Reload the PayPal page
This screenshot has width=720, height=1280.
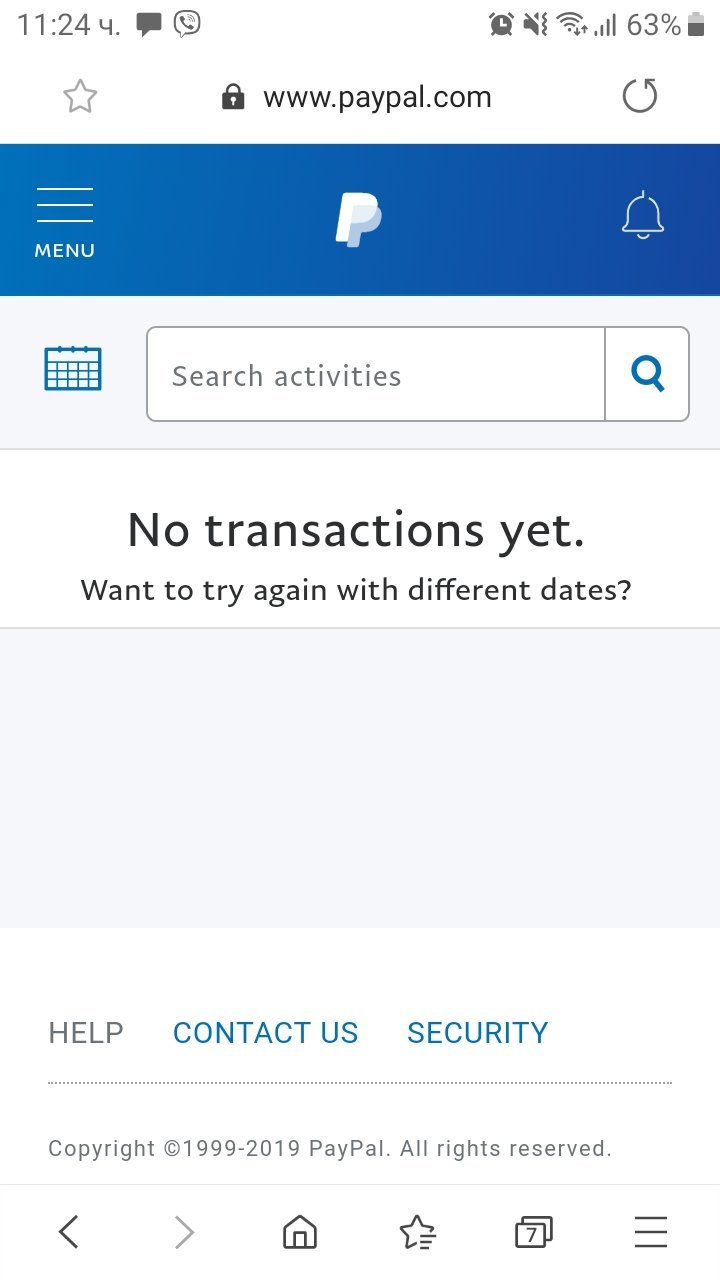pos(640,97)
